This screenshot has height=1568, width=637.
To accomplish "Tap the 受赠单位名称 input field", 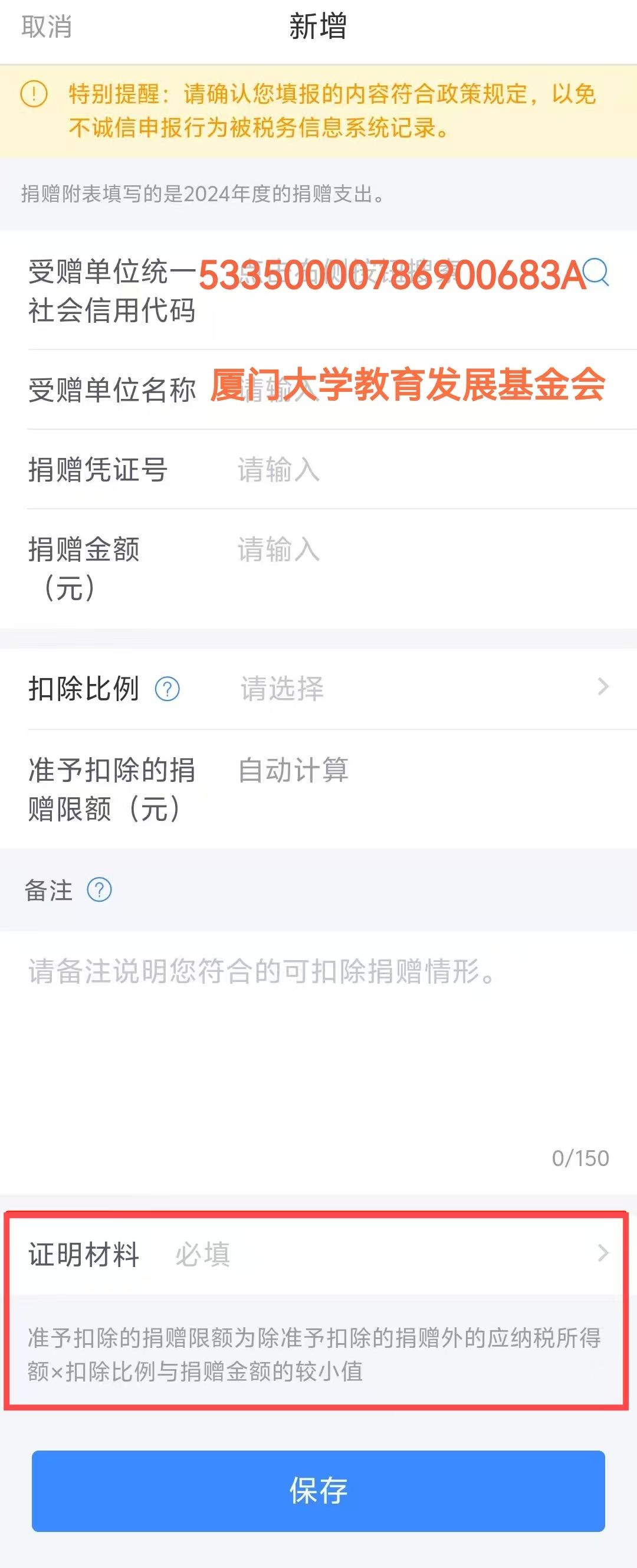I will [408, 387].
